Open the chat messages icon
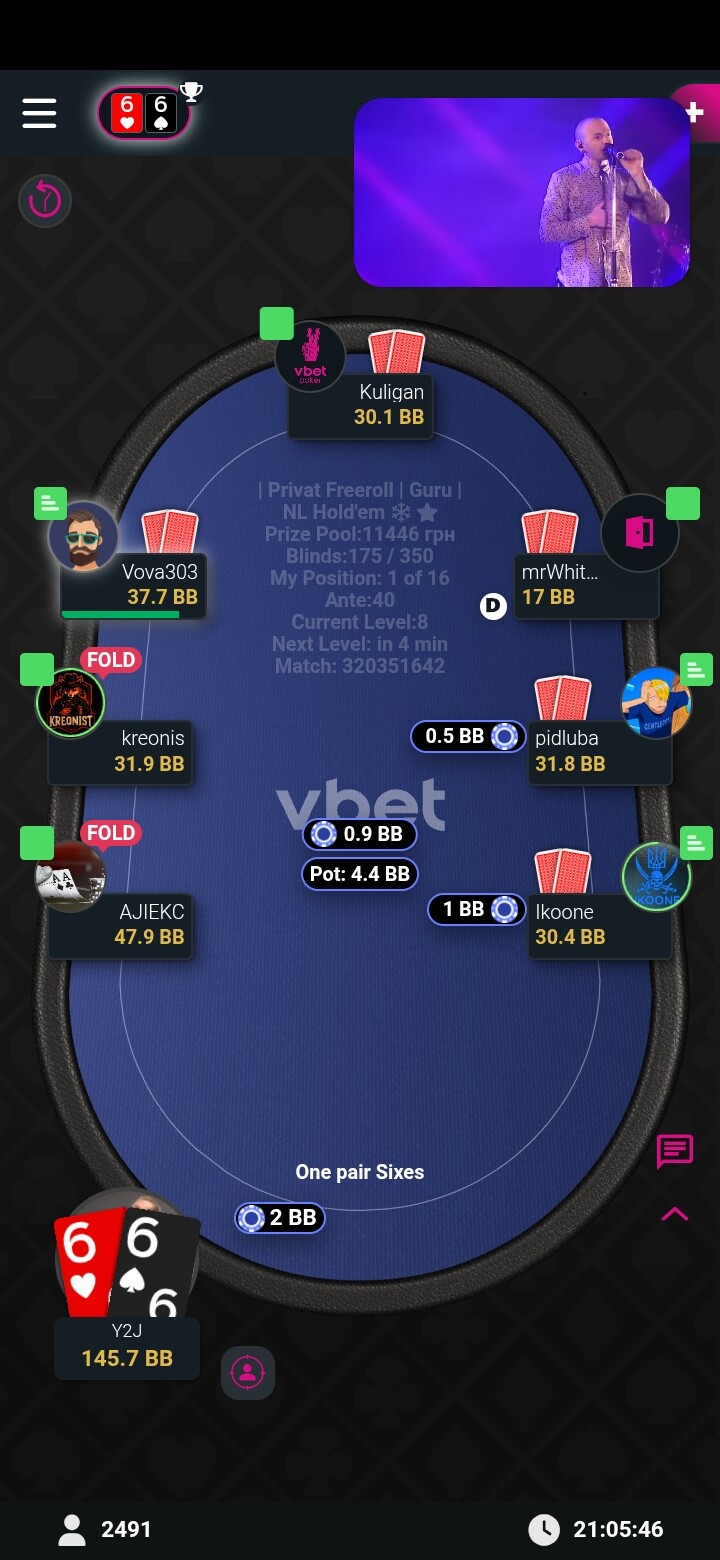The height and width of the screenshot is (1560, 720). [674, 1151]
